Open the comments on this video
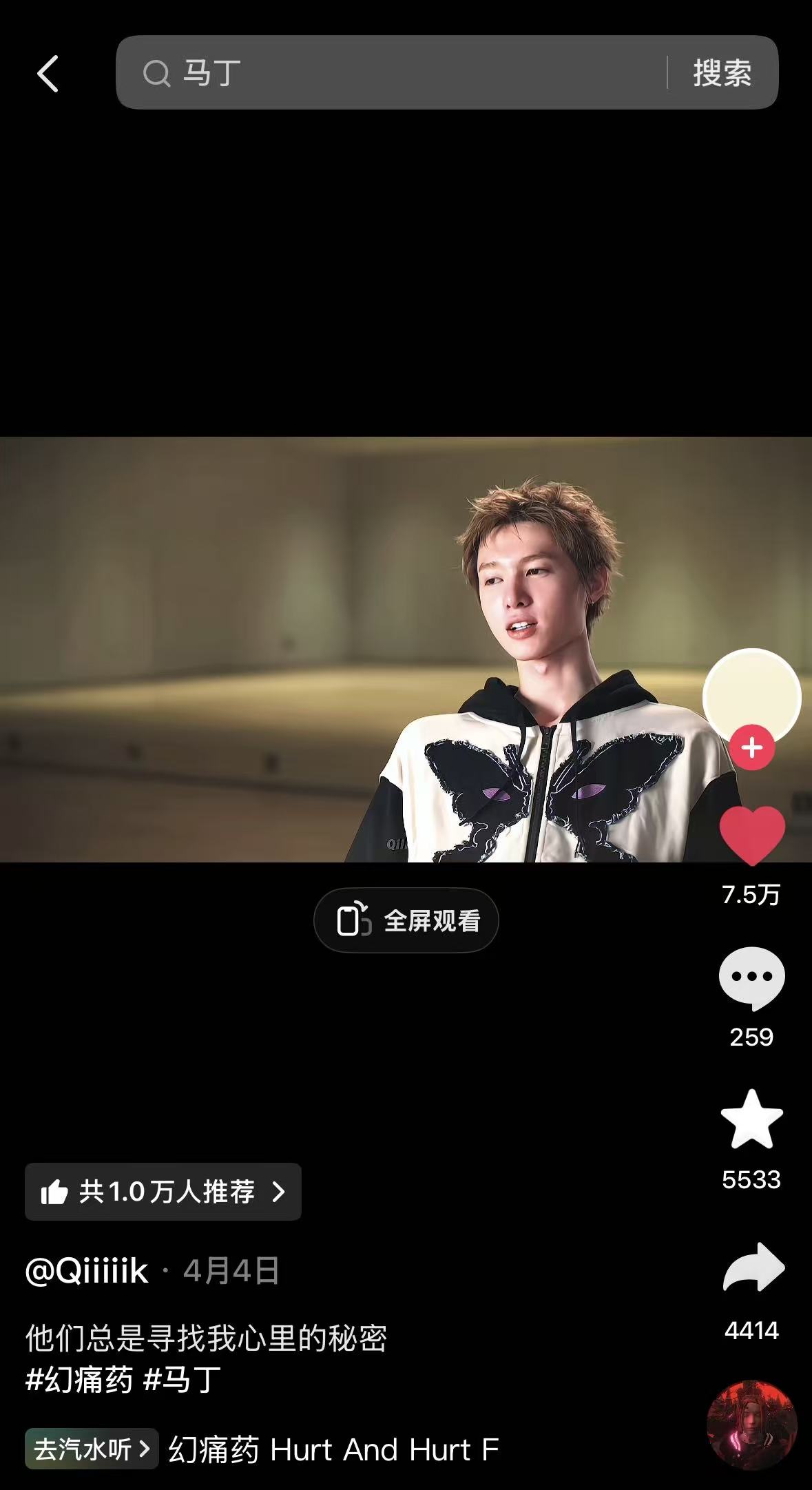The height and width of the screenshot is (1490, 812). click(752, 979)
